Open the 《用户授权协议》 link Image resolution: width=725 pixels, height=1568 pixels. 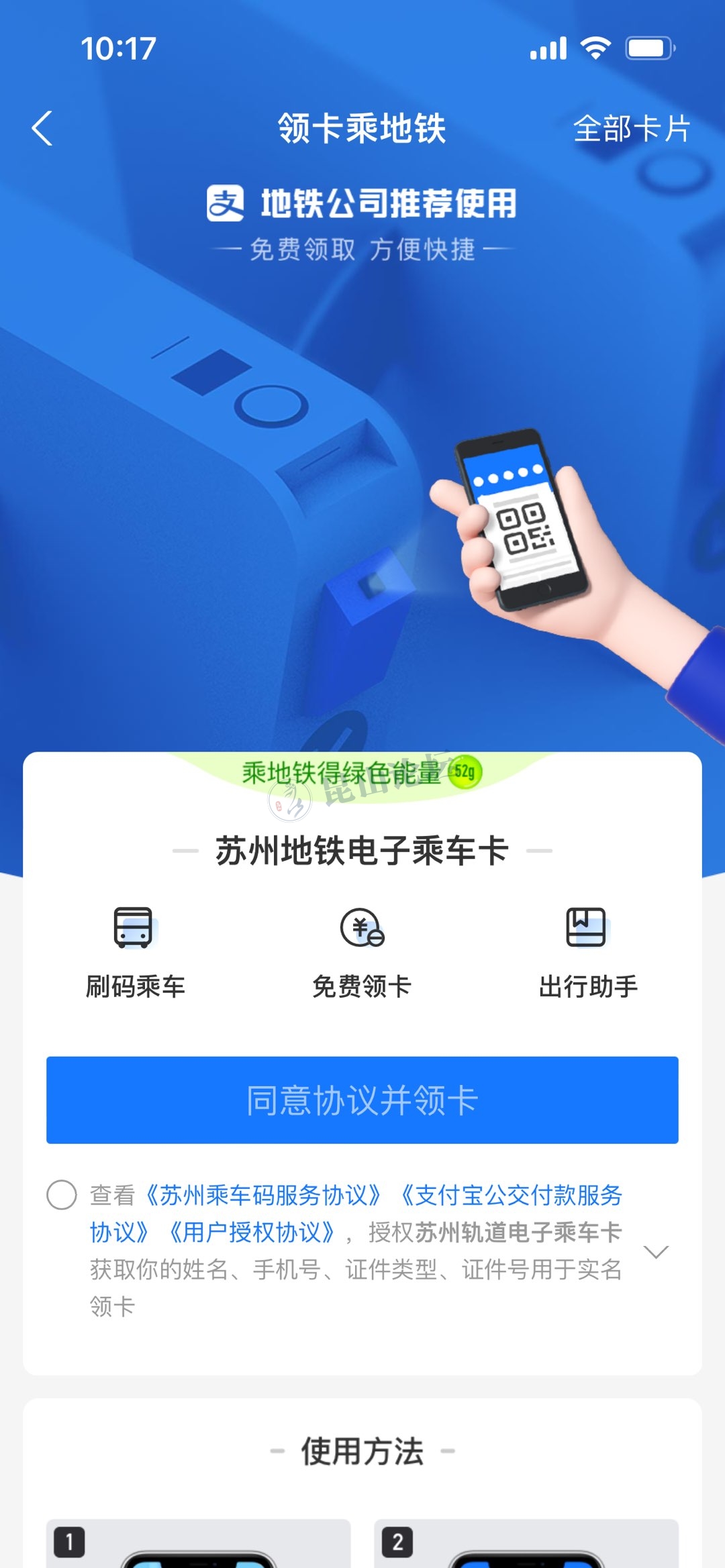tap(251, 1232)
